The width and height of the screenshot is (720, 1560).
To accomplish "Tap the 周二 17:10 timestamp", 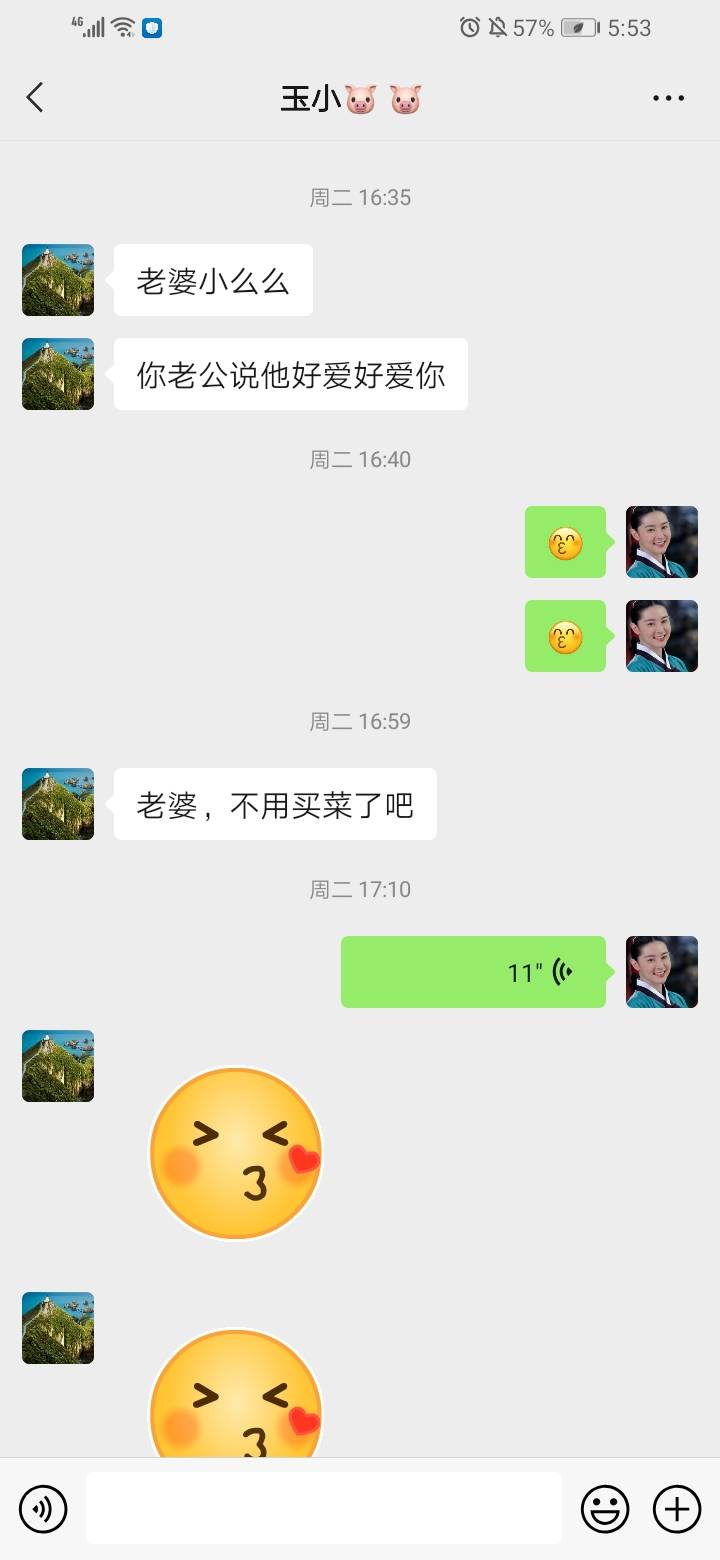I will coord(360,889).
